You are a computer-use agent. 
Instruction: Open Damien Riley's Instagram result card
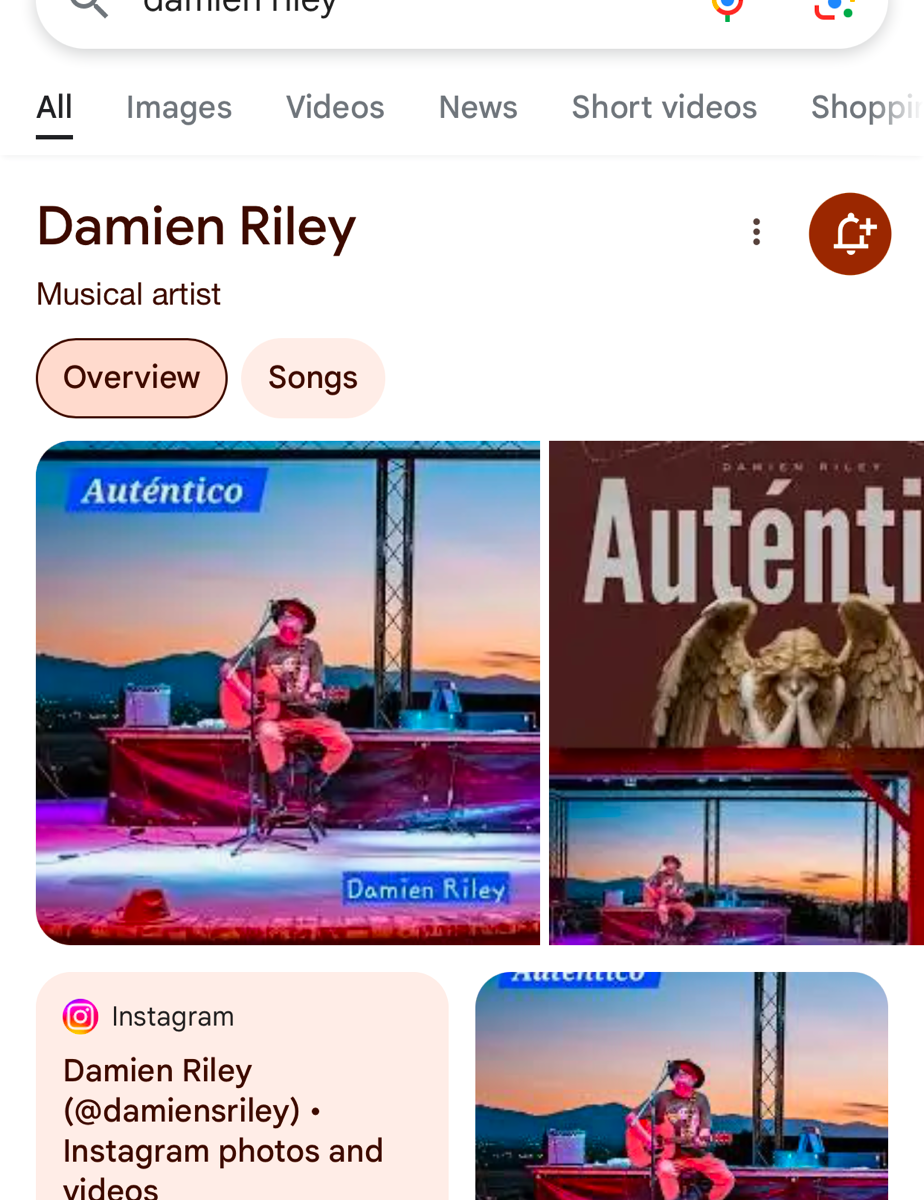242,1090
